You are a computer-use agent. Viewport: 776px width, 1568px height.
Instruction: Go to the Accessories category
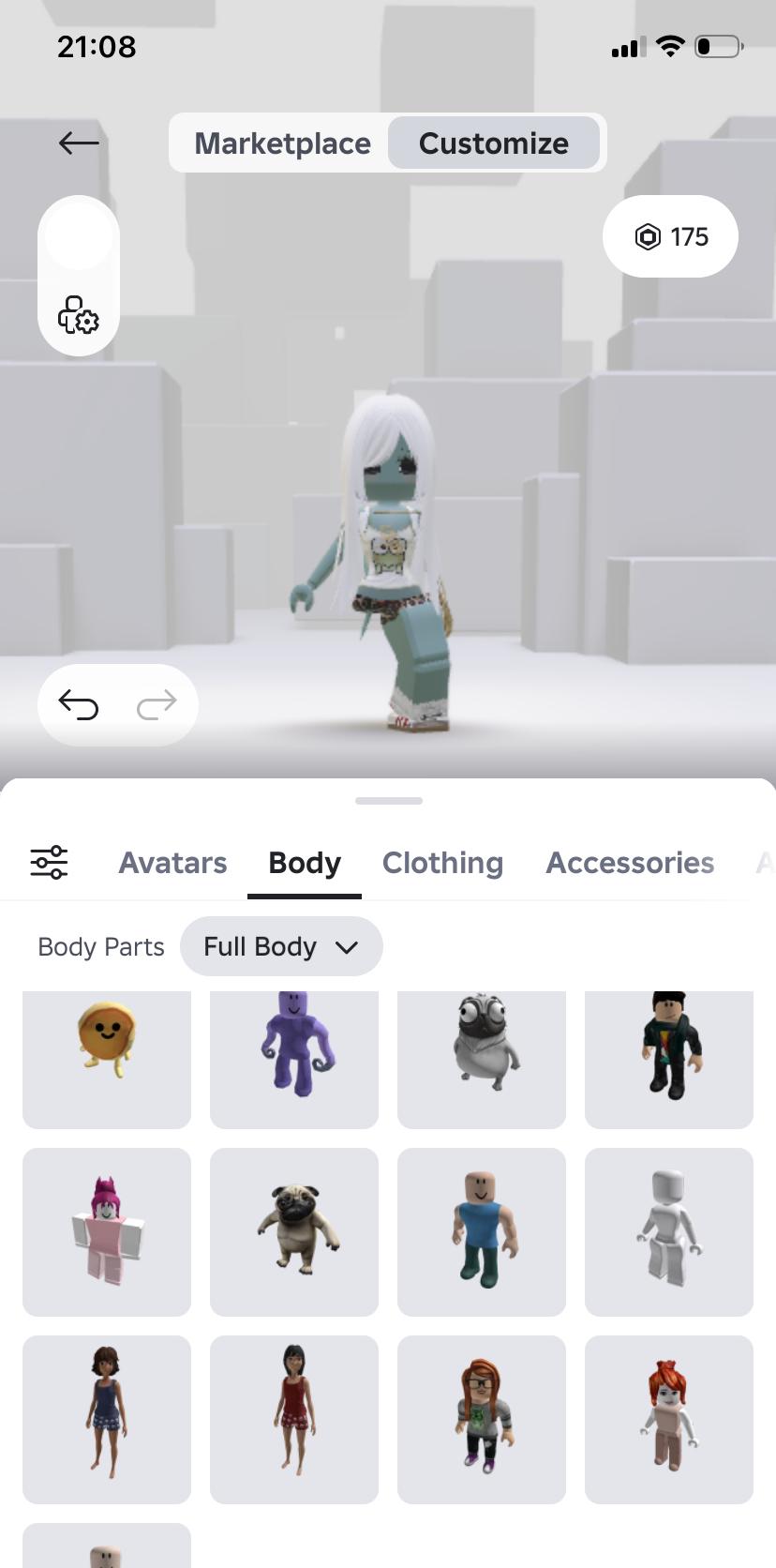pyautogui.click(x=630, y=863)
